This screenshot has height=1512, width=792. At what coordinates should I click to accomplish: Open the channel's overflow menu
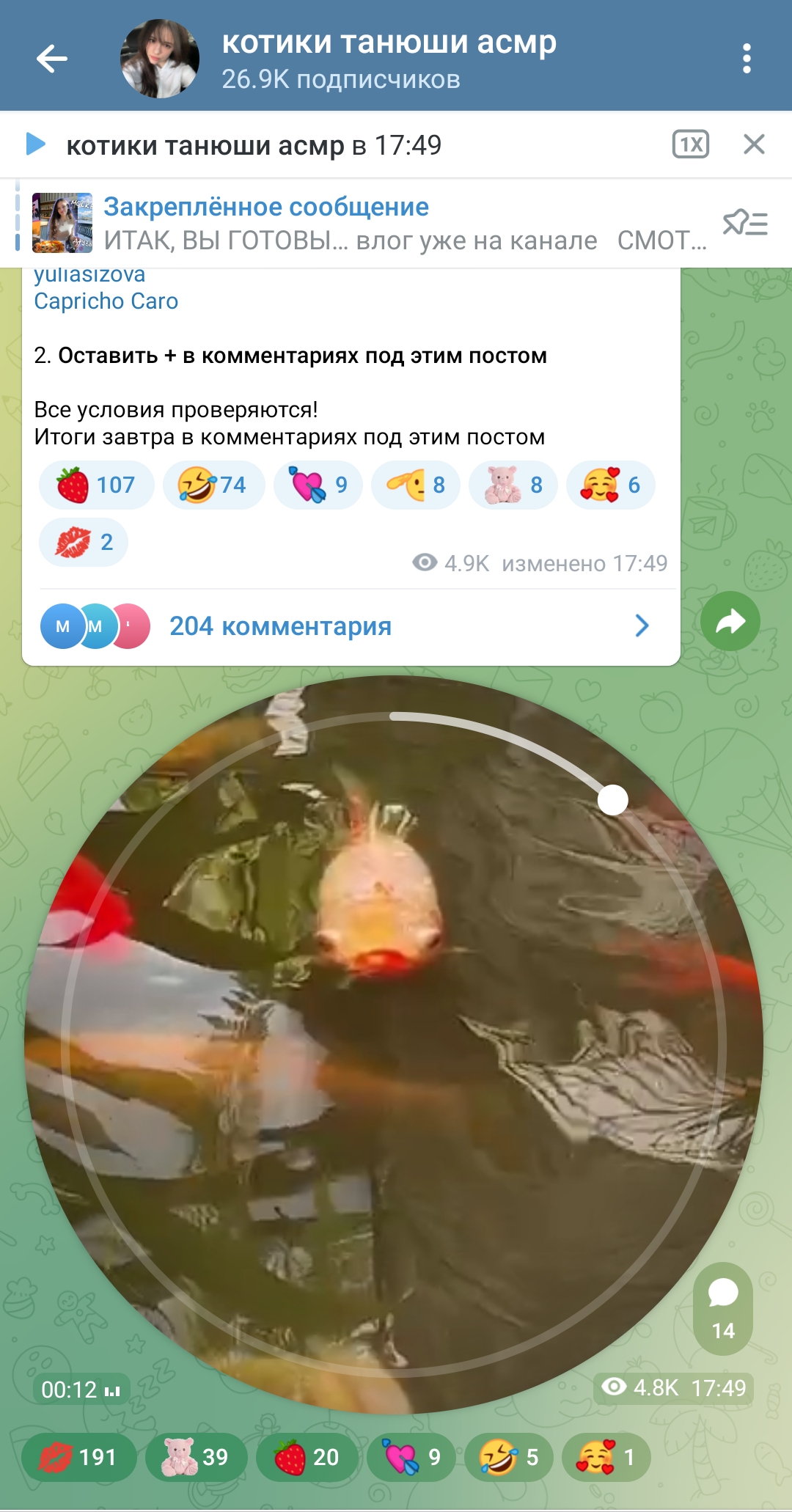click(747, 59)
